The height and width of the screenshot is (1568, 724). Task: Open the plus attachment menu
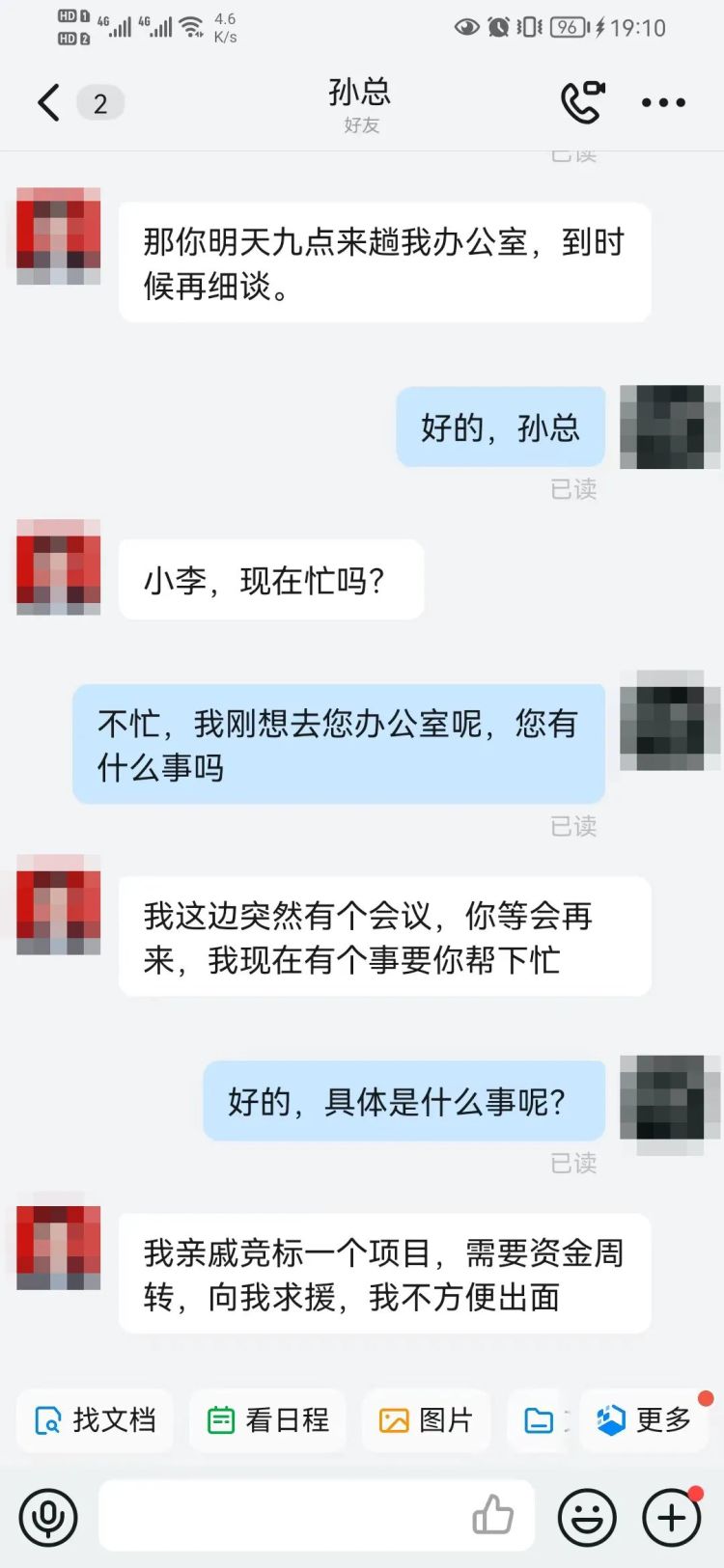tap(672, 1516)
